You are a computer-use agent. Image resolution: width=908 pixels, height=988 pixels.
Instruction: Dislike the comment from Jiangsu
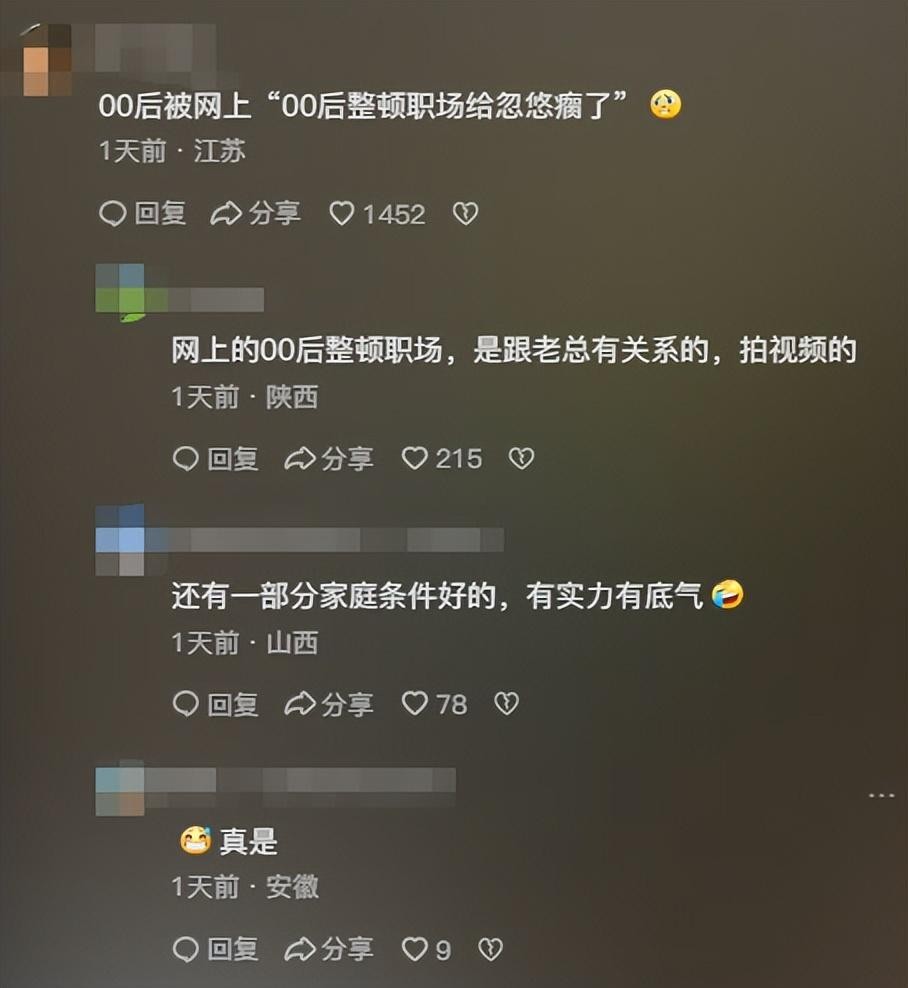pyautogui.click(x=465, y=213)
